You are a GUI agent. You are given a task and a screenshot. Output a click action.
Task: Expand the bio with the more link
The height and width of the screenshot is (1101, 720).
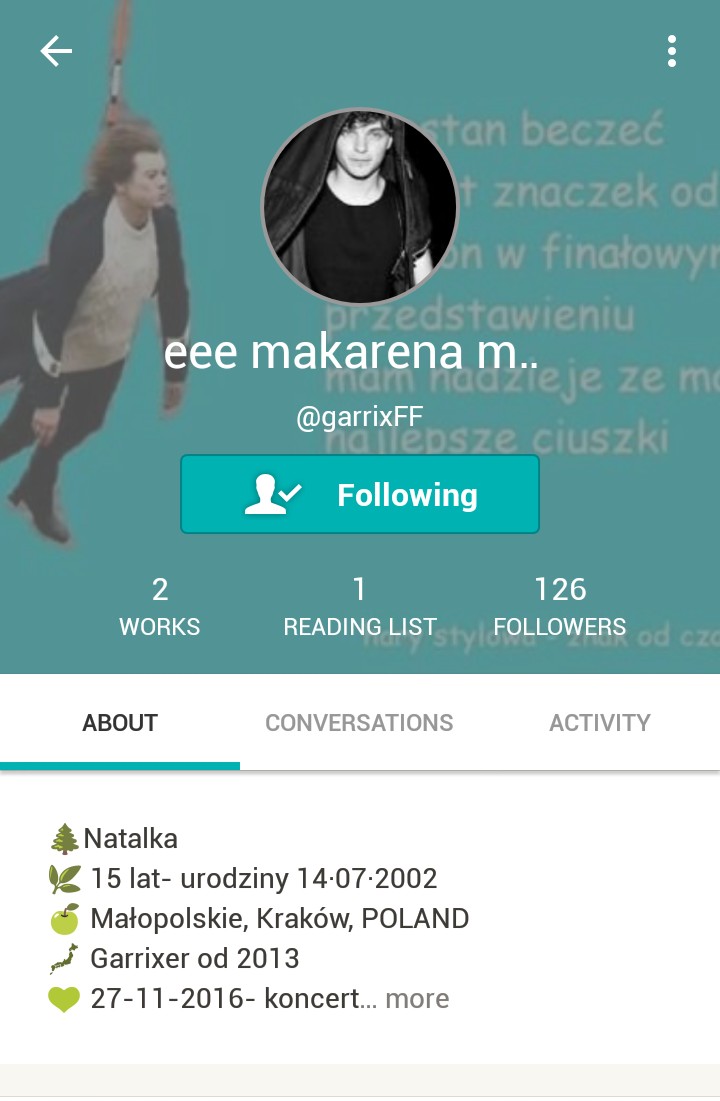tap(417, 998)
